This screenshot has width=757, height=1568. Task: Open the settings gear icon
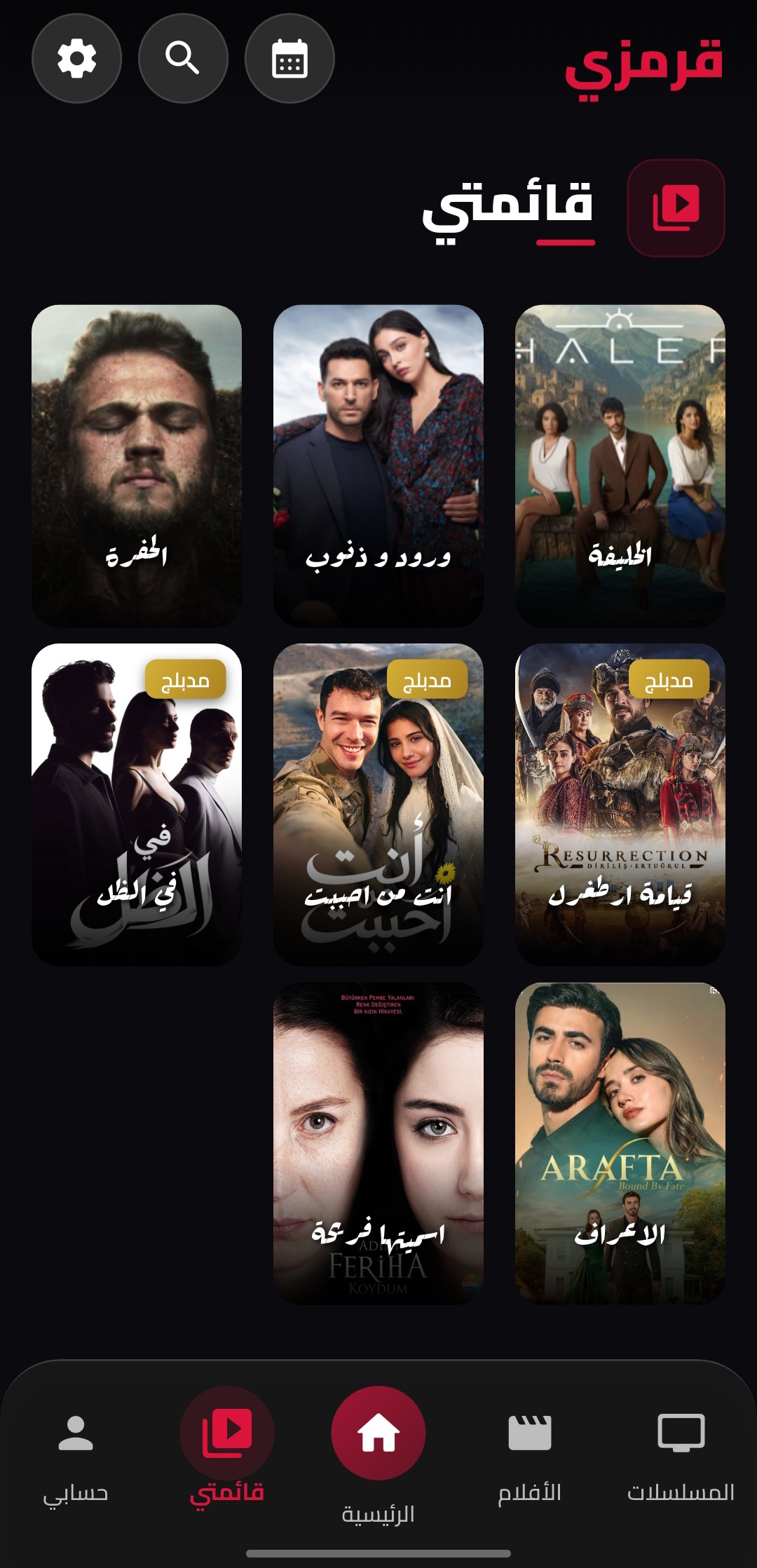76,60
